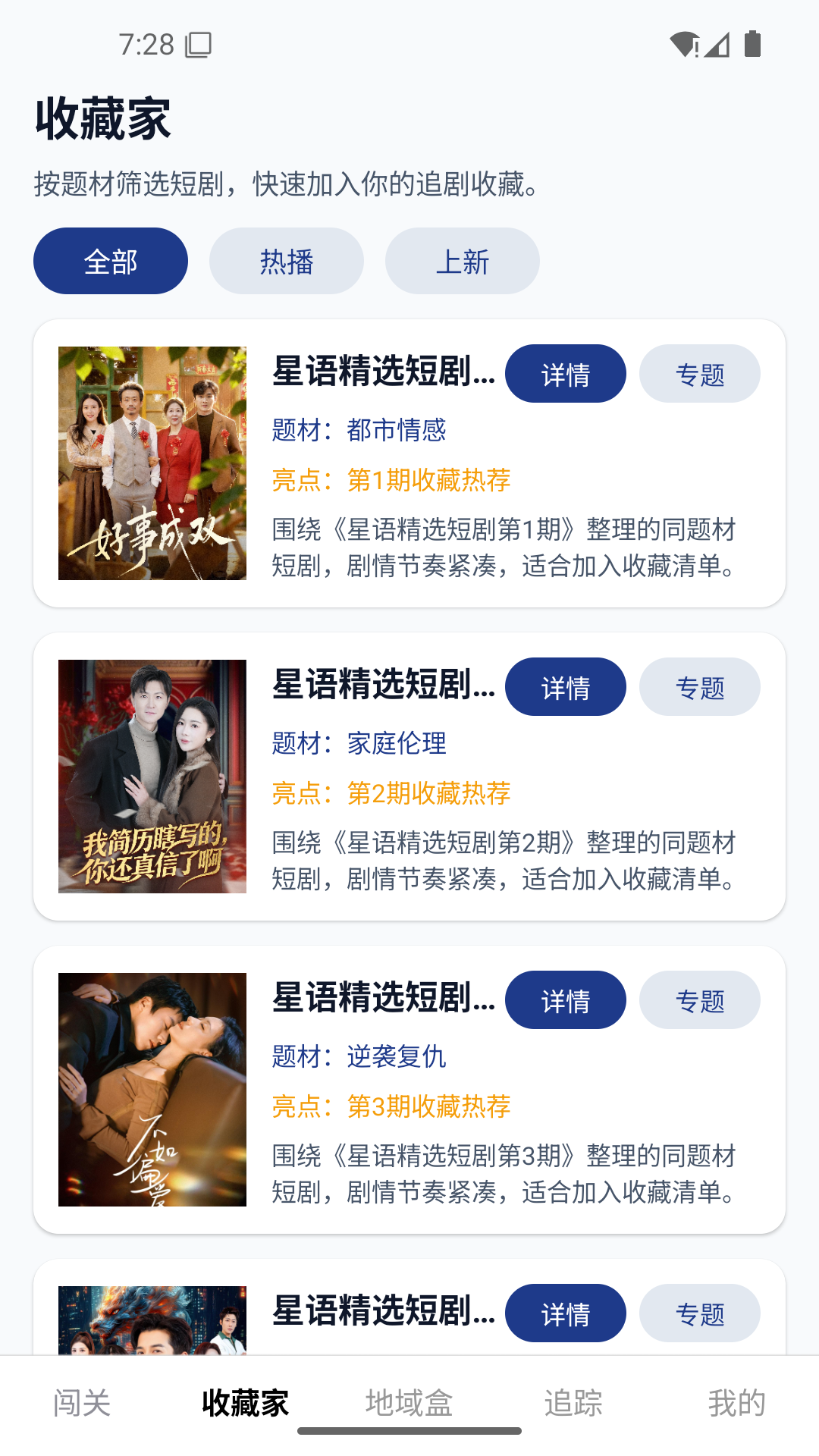
Task: Switch to the 我的 tab
Action: pyautogui.click(x=737, y=1403)
